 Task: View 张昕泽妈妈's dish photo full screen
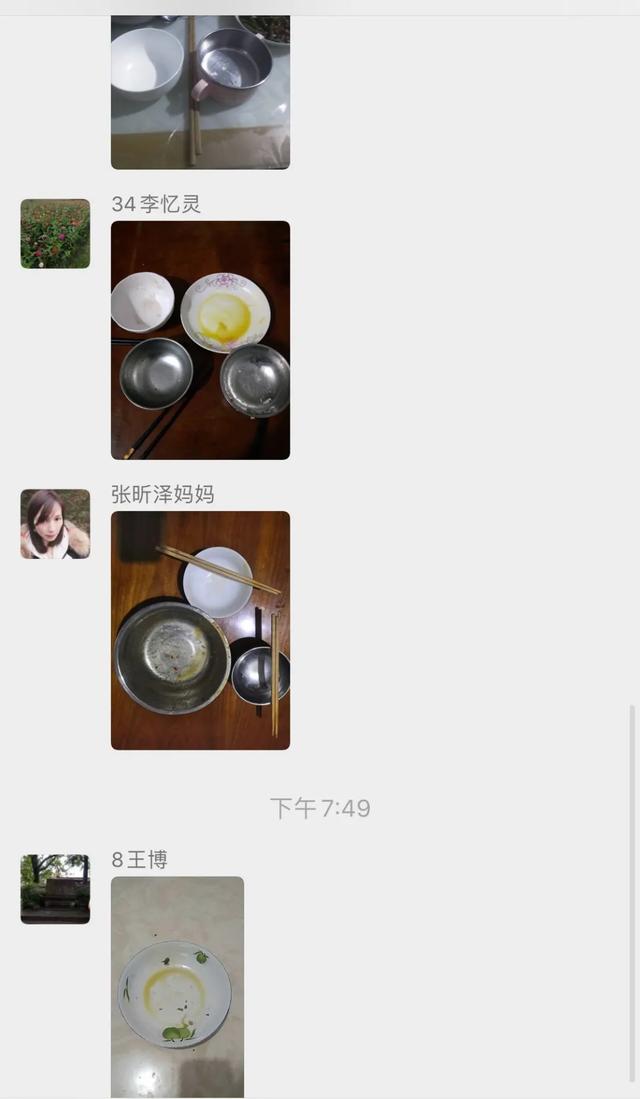point(200,630)
